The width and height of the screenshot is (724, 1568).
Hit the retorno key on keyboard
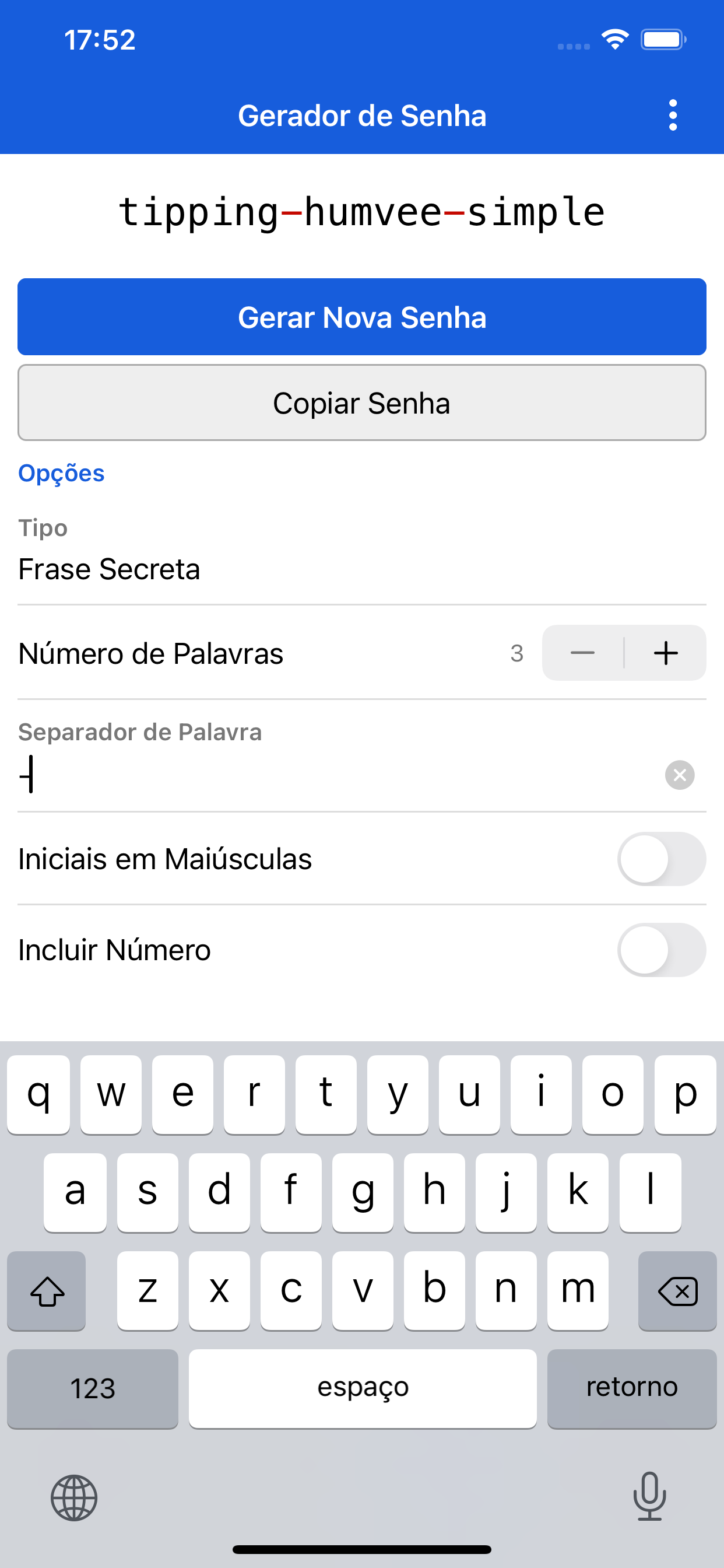(631, 1388)
